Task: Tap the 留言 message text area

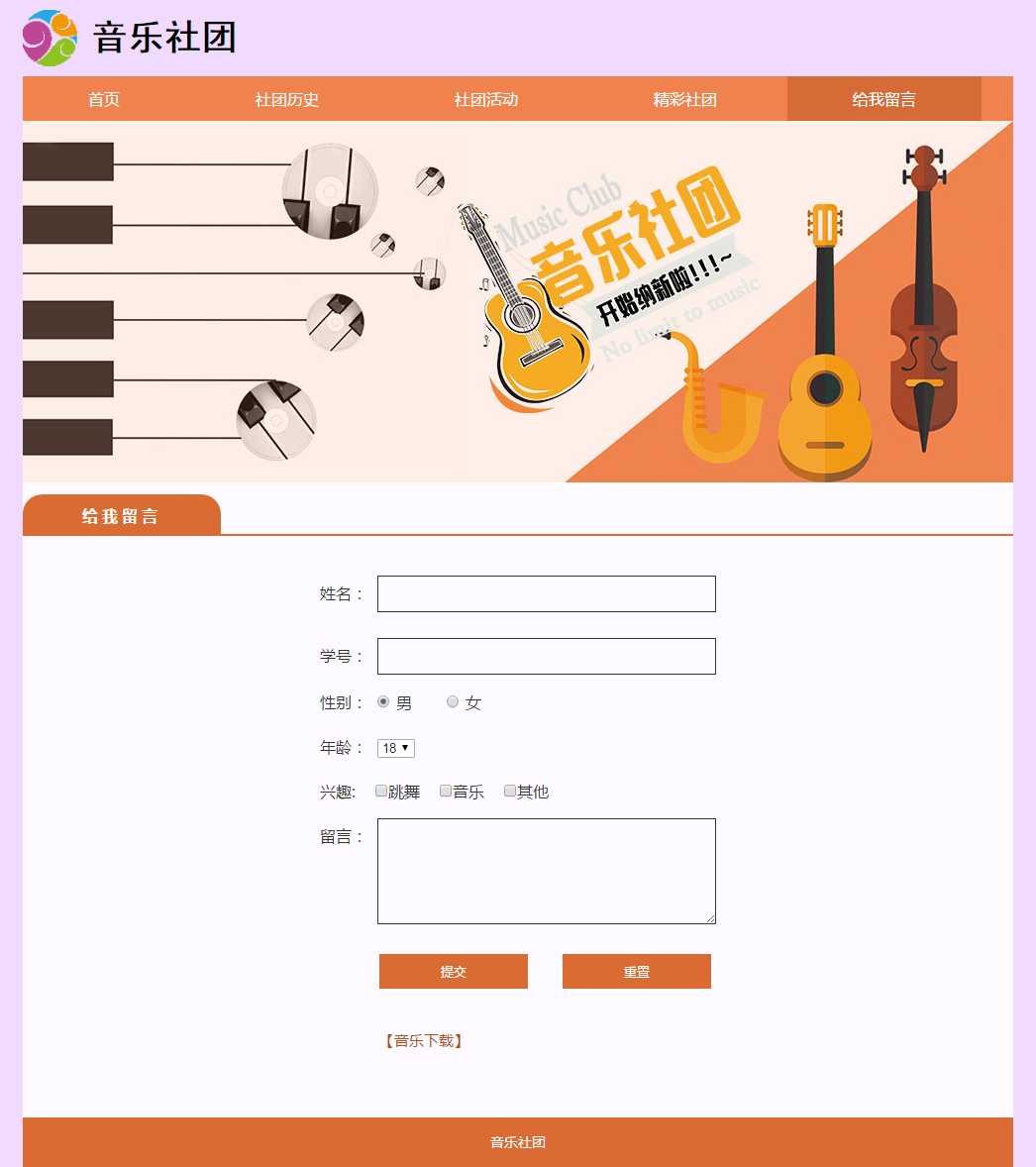Action: 546,871
